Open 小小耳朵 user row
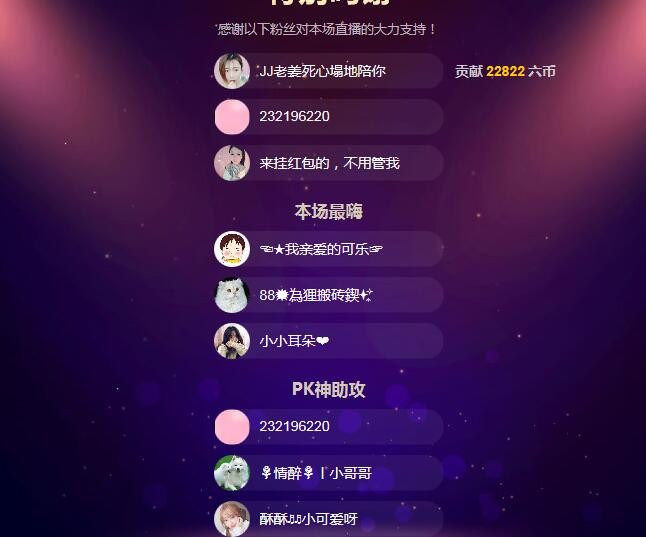The height and width of the screenshot is (537, 646). 328,341
